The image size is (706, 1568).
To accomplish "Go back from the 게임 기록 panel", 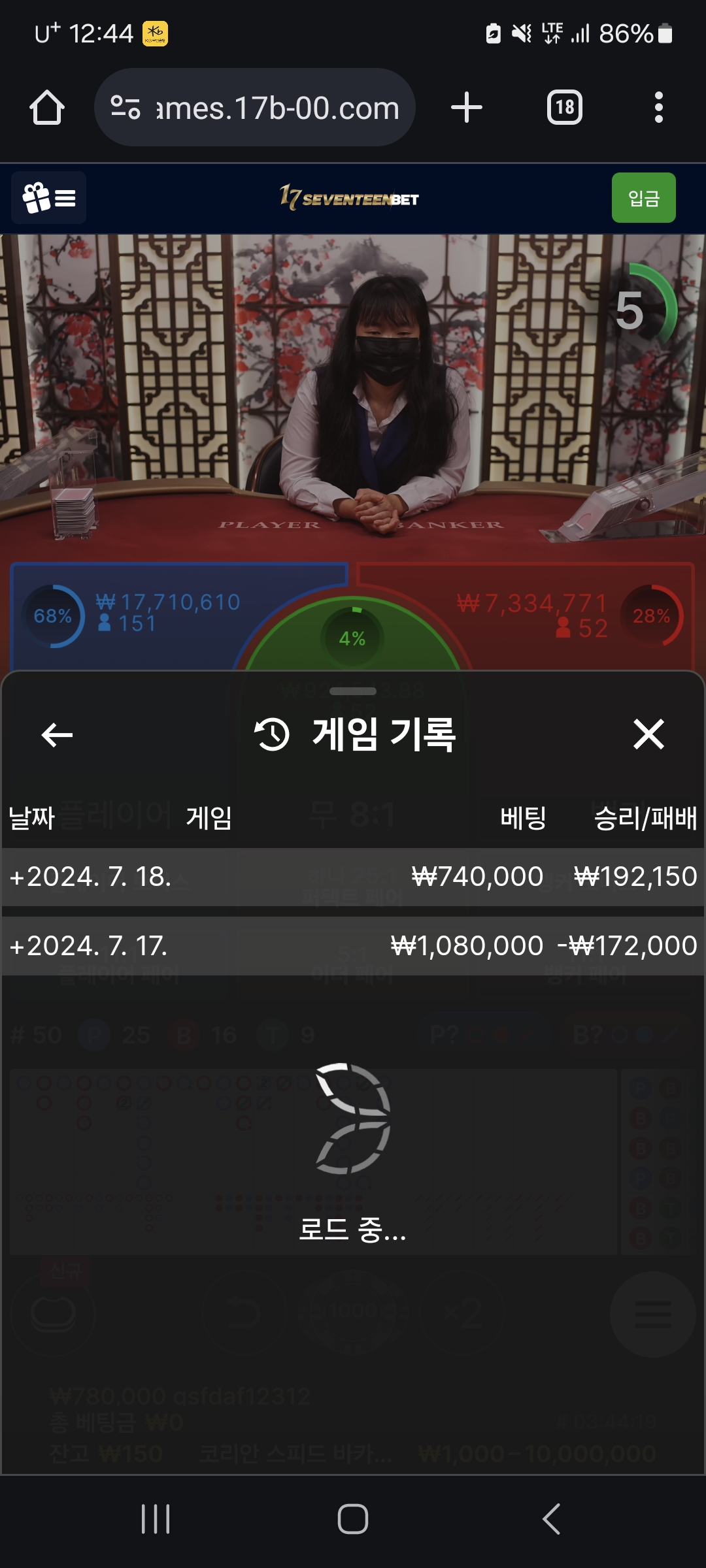I will coord(57,735).
